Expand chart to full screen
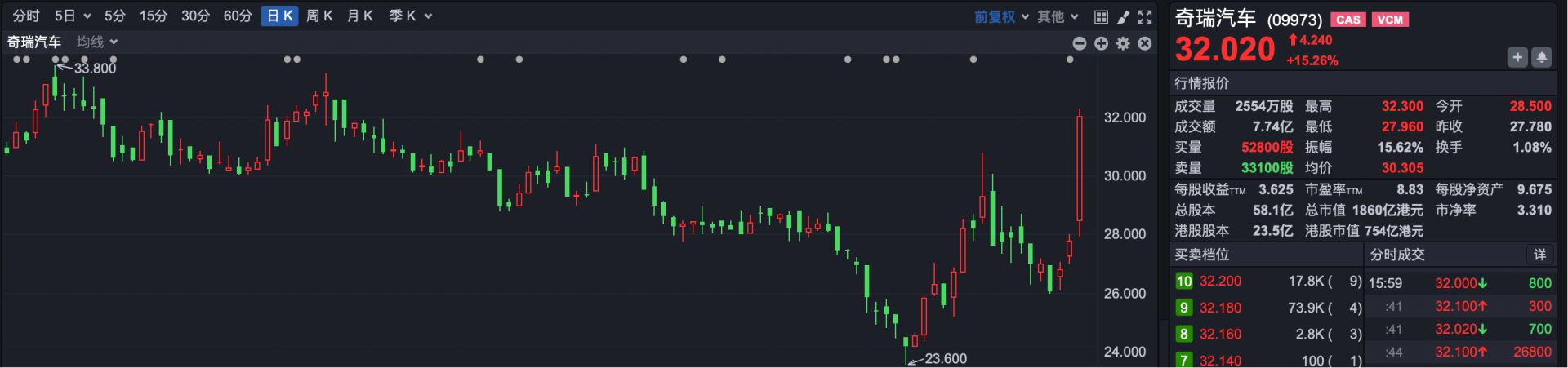 click(1145, 16)
